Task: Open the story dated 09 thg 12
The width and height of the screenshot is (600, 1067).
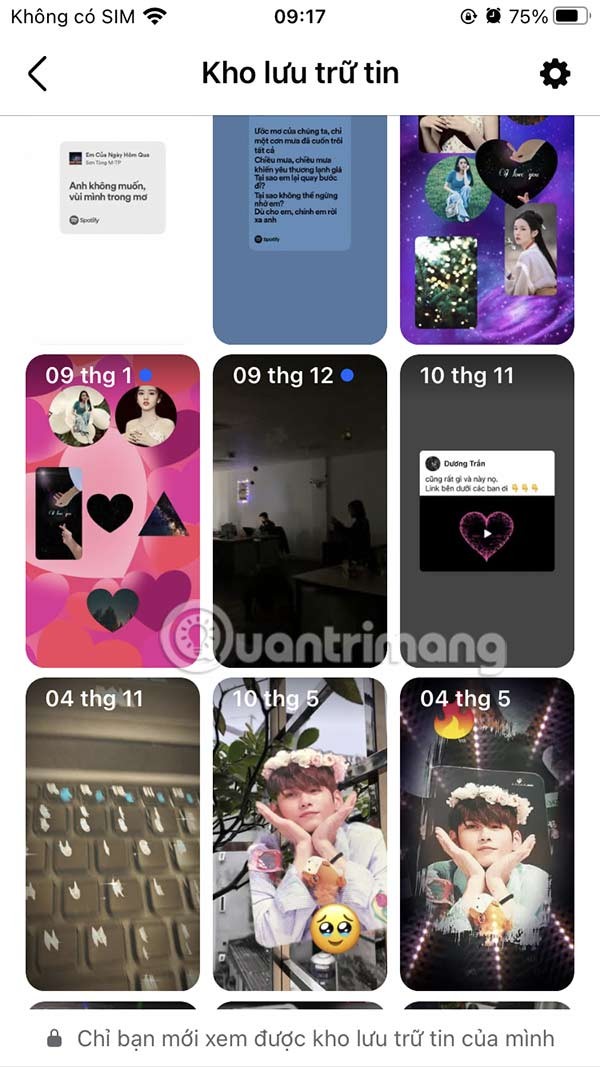Action: point(299,510)
